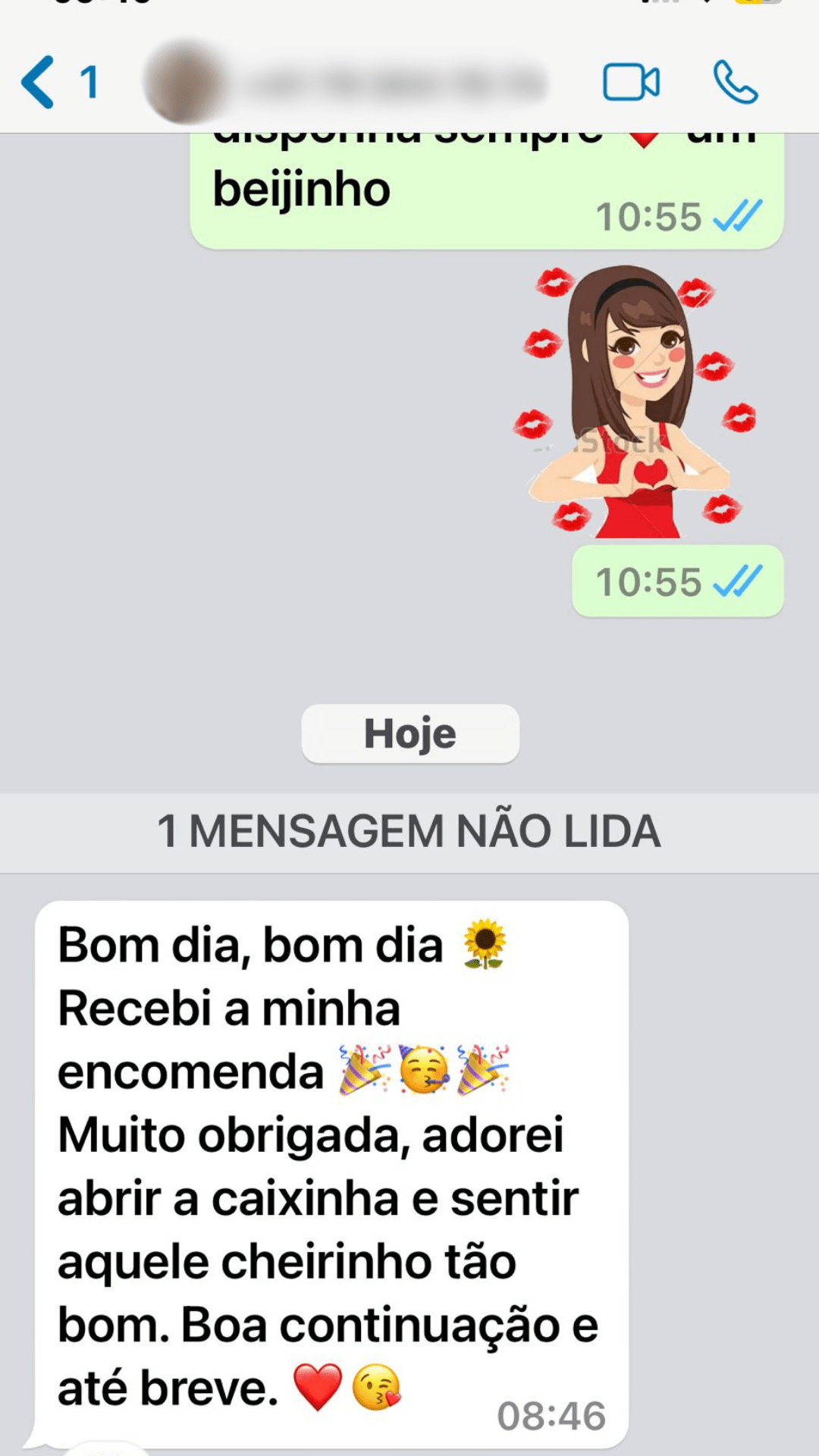Start a video call with this contact
819x1456 pixels.
pyautogui.click(x=630, y=82)
